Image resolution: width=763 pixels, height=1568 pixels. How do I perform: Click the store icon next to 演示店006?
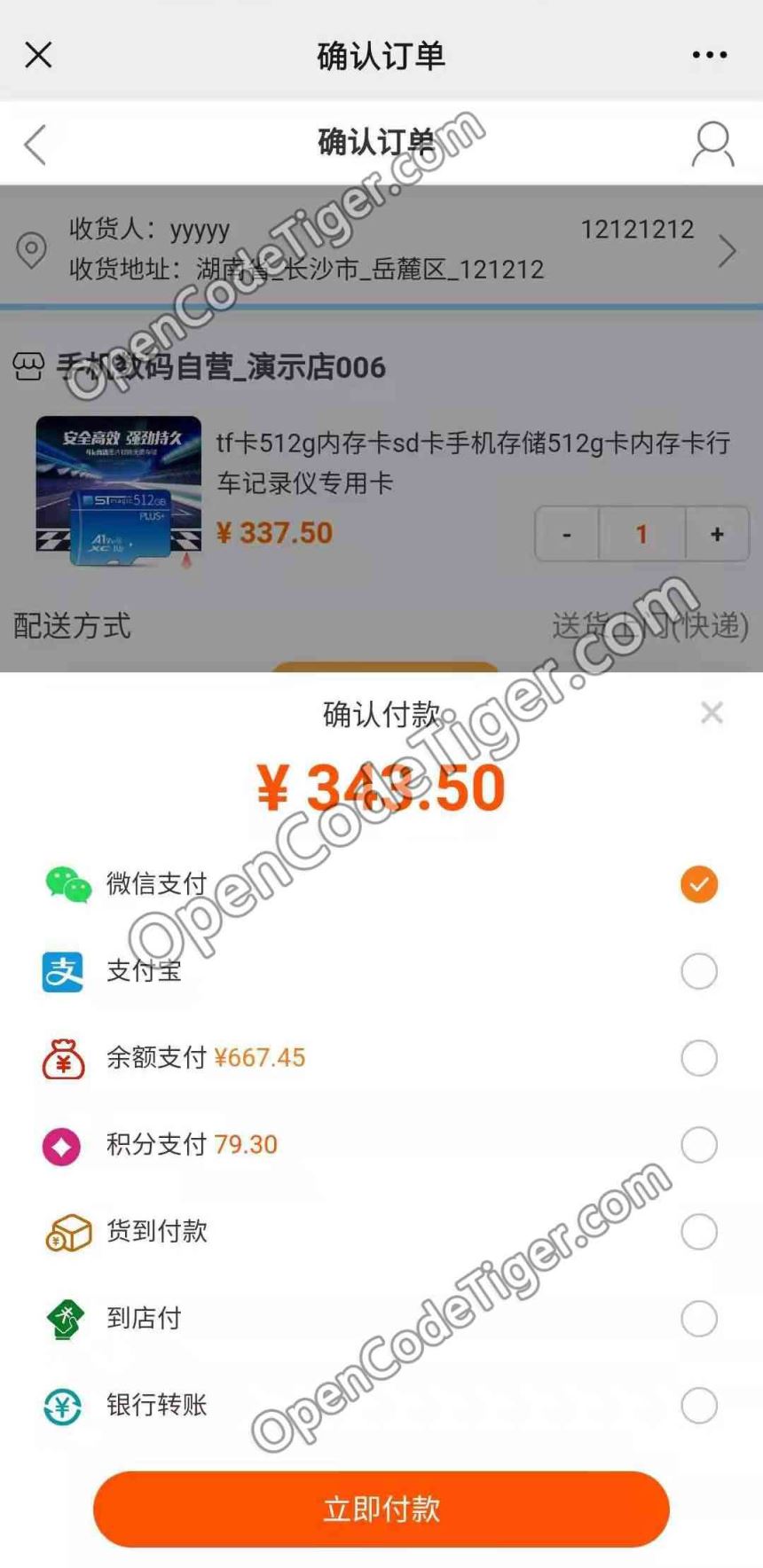25,366
